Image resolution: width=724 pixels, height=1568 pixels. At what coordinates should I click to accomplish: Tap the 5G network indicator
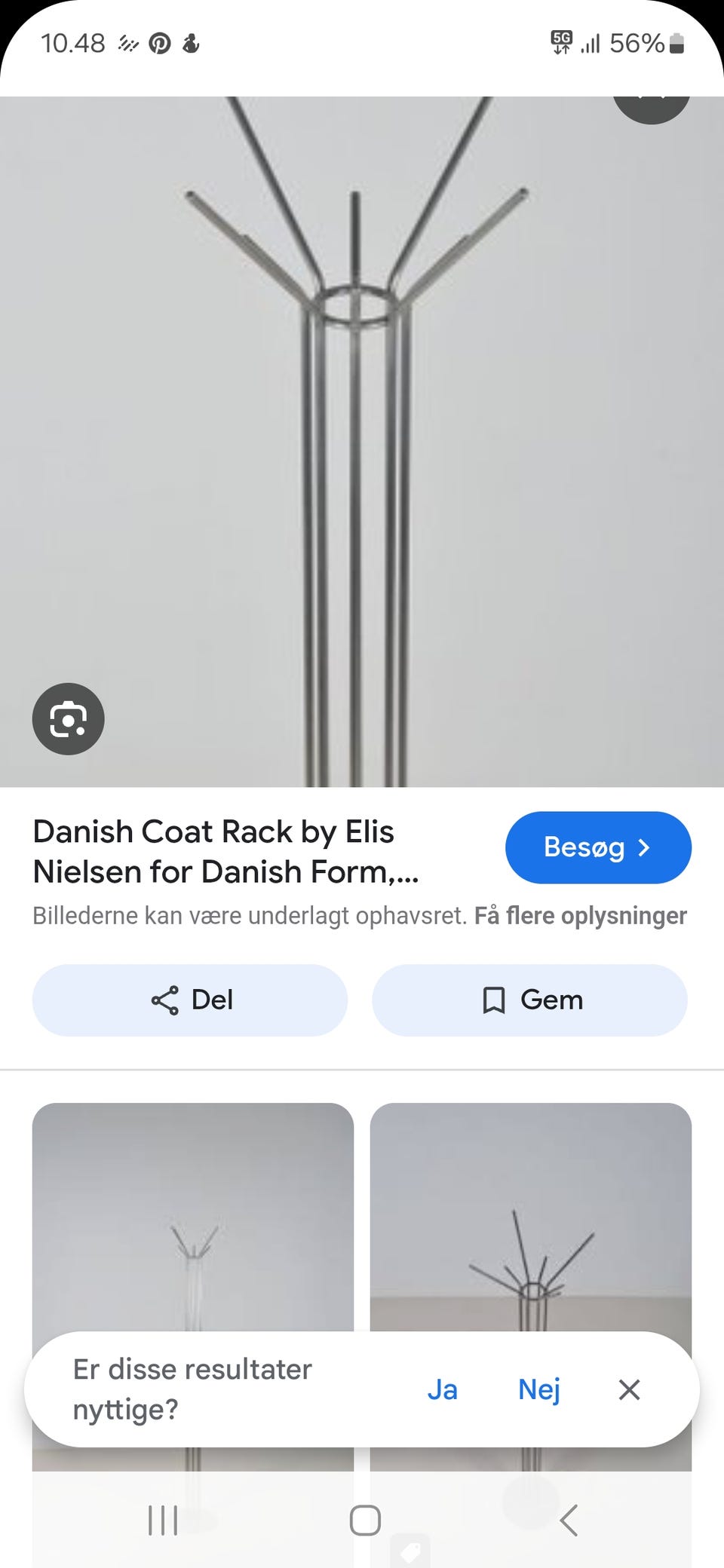click(561, 43)
